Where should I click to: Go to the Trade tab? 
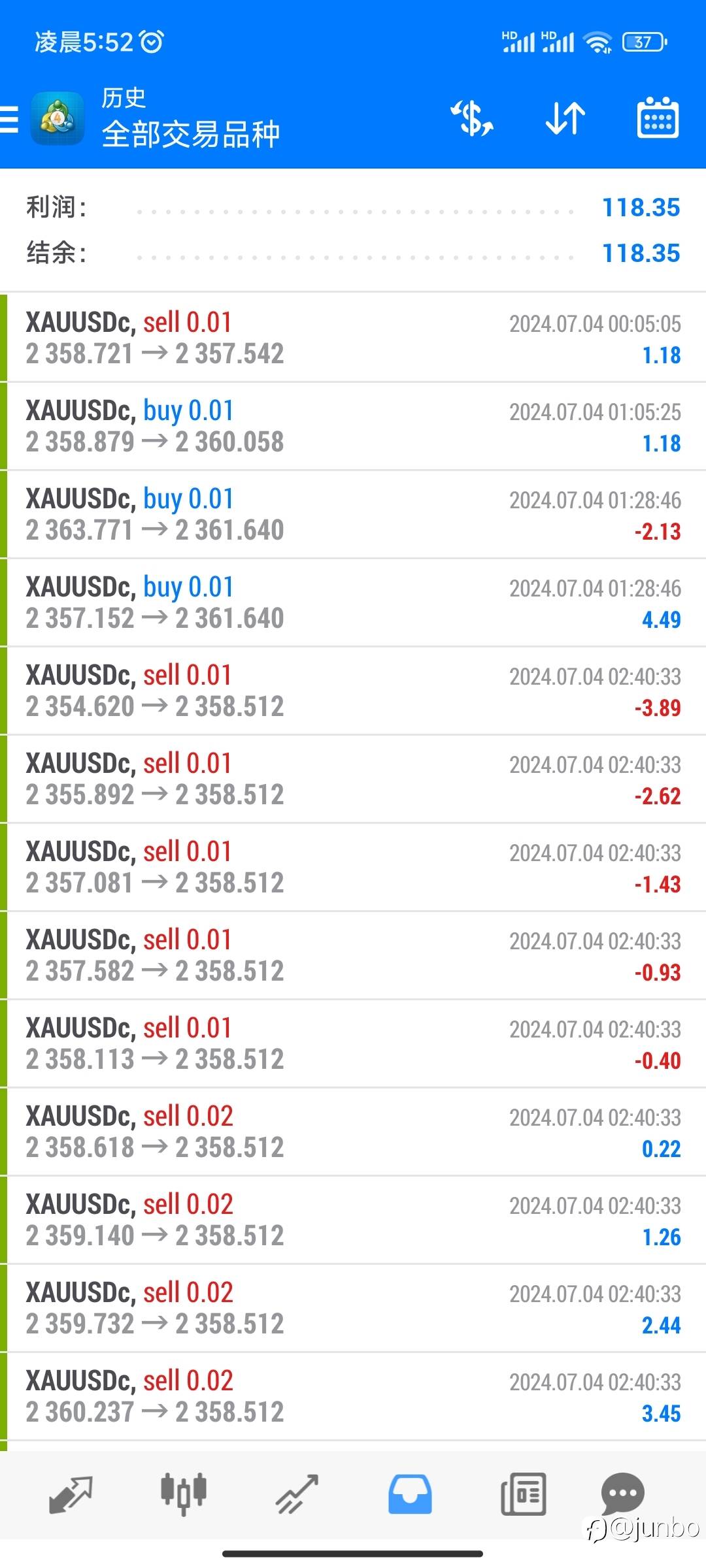(x=297, y=1494)
